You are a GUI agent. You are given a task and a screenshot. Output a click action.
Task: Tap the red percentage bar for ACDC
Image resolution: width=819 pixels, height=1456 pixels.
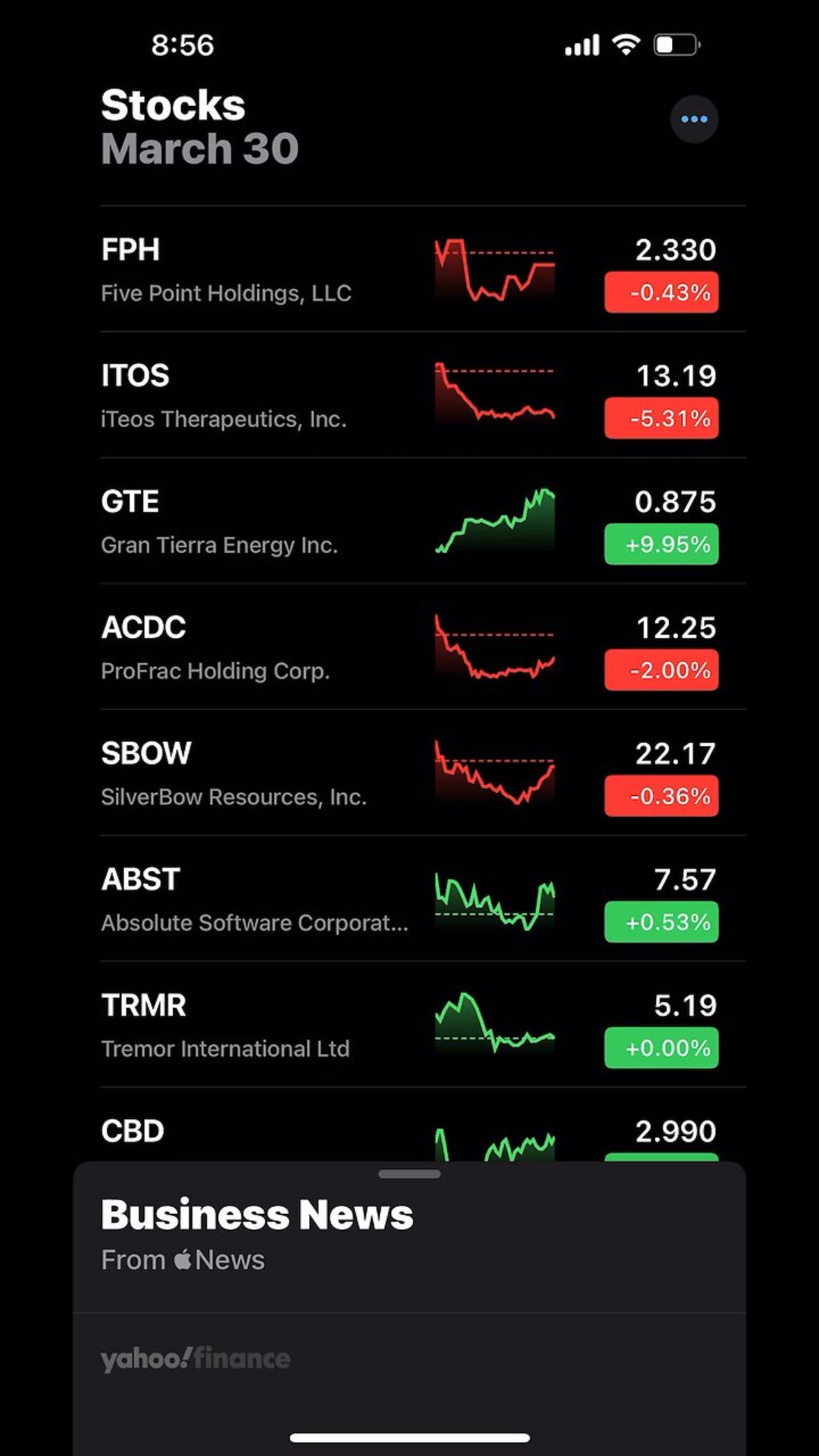(x=661, y=669)
